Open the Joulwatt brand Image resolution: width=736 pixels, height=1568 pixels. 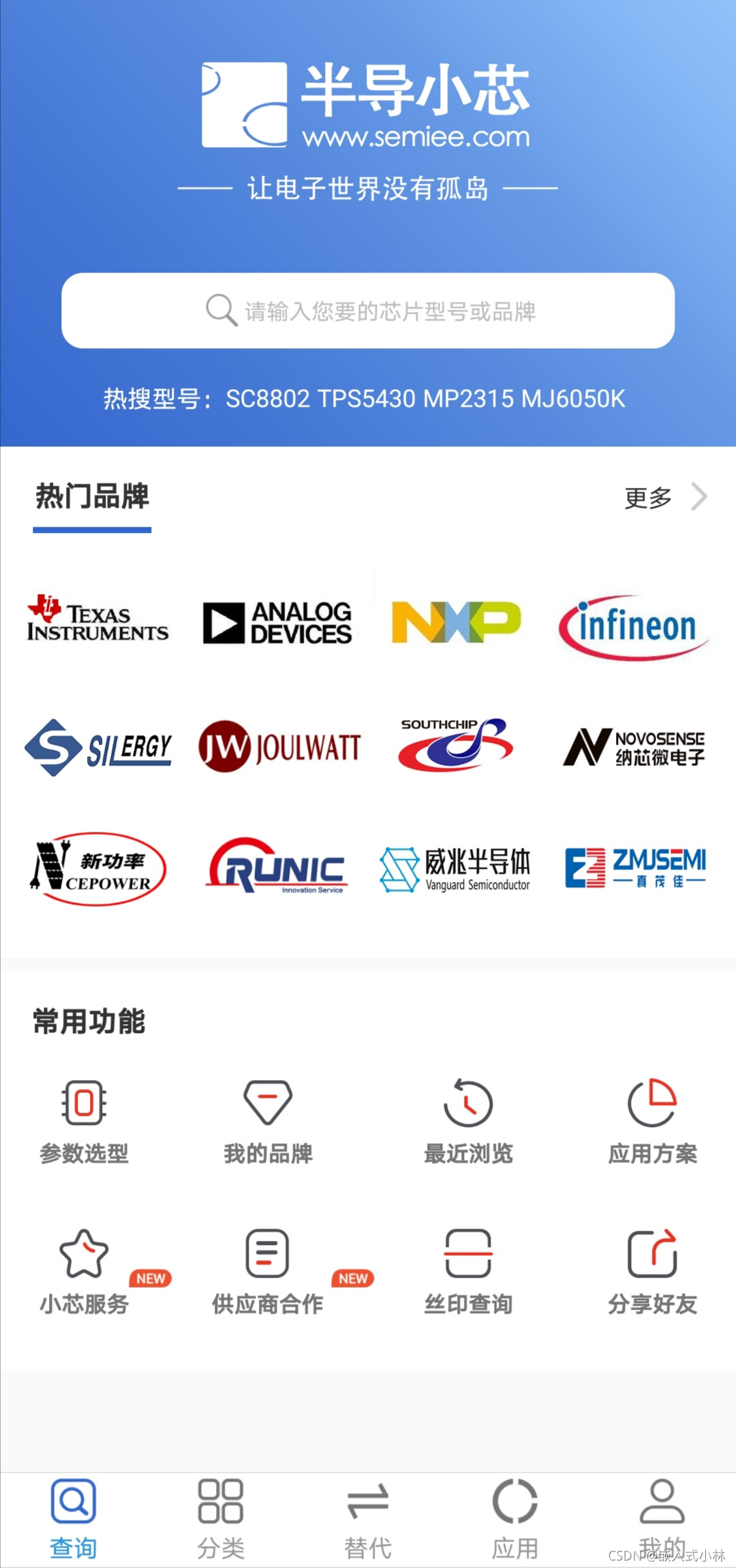[279, 747]
